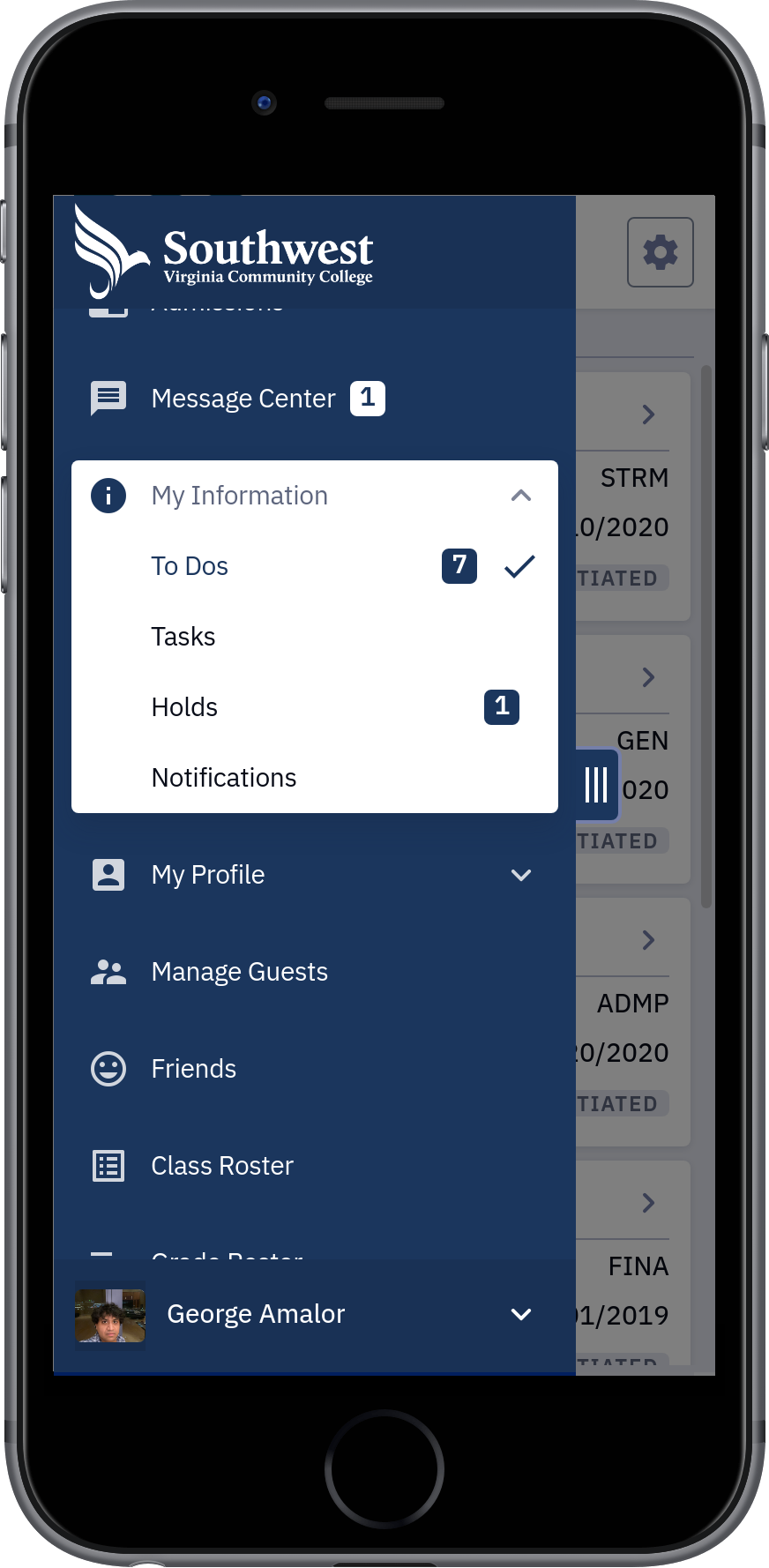
Task: Open Holds
Action: (x=315, y=707)
